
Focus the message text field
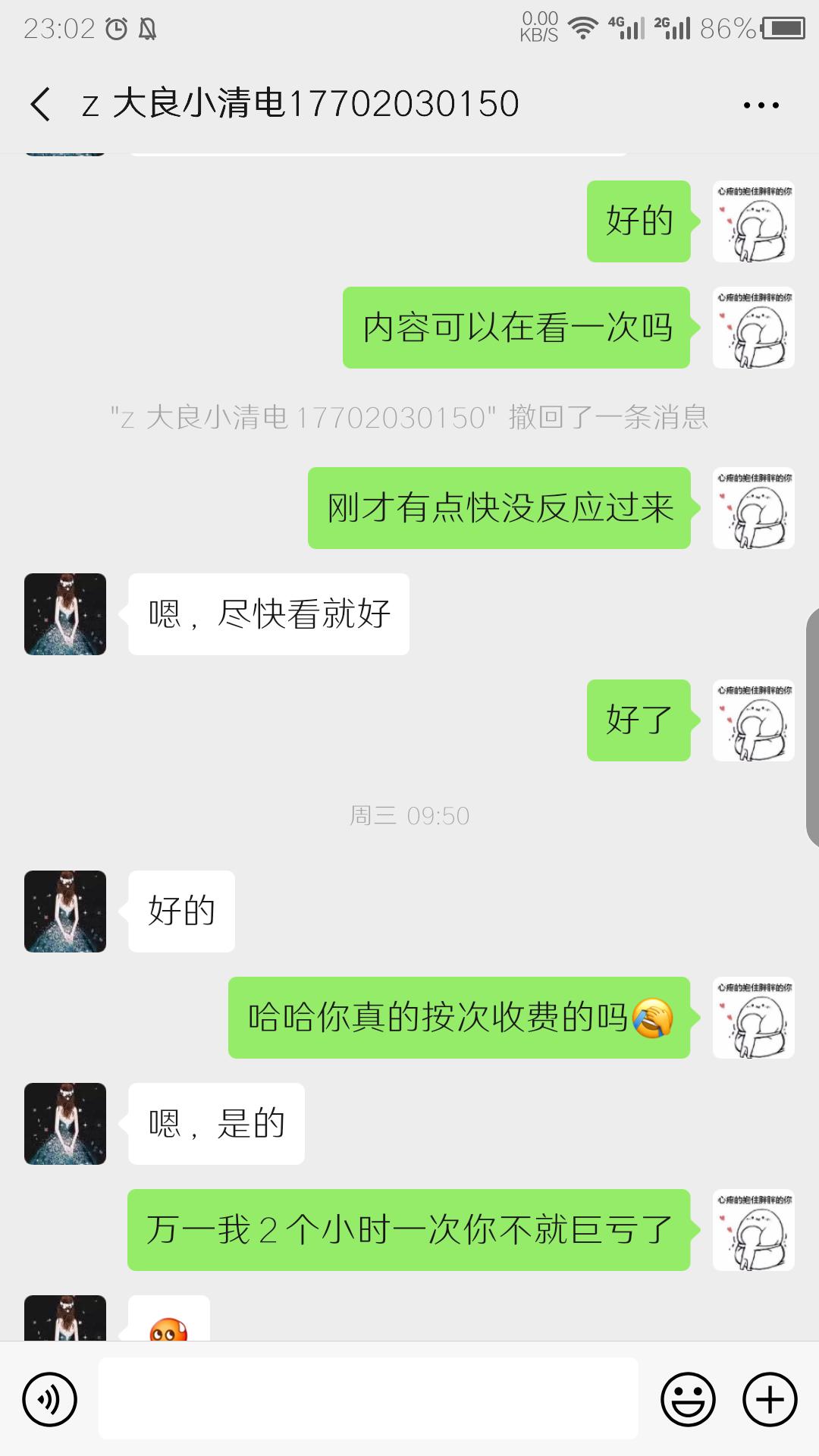(x=368, y=1399)
